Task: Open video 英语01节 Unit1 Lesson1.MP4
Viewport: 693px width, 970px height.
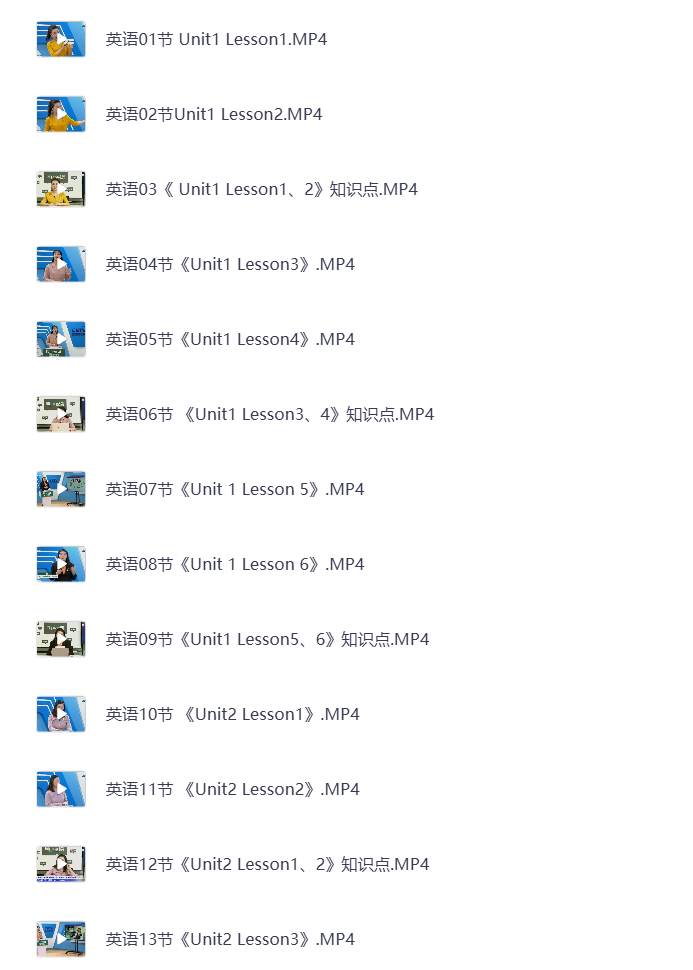Action: pos(216,40)
